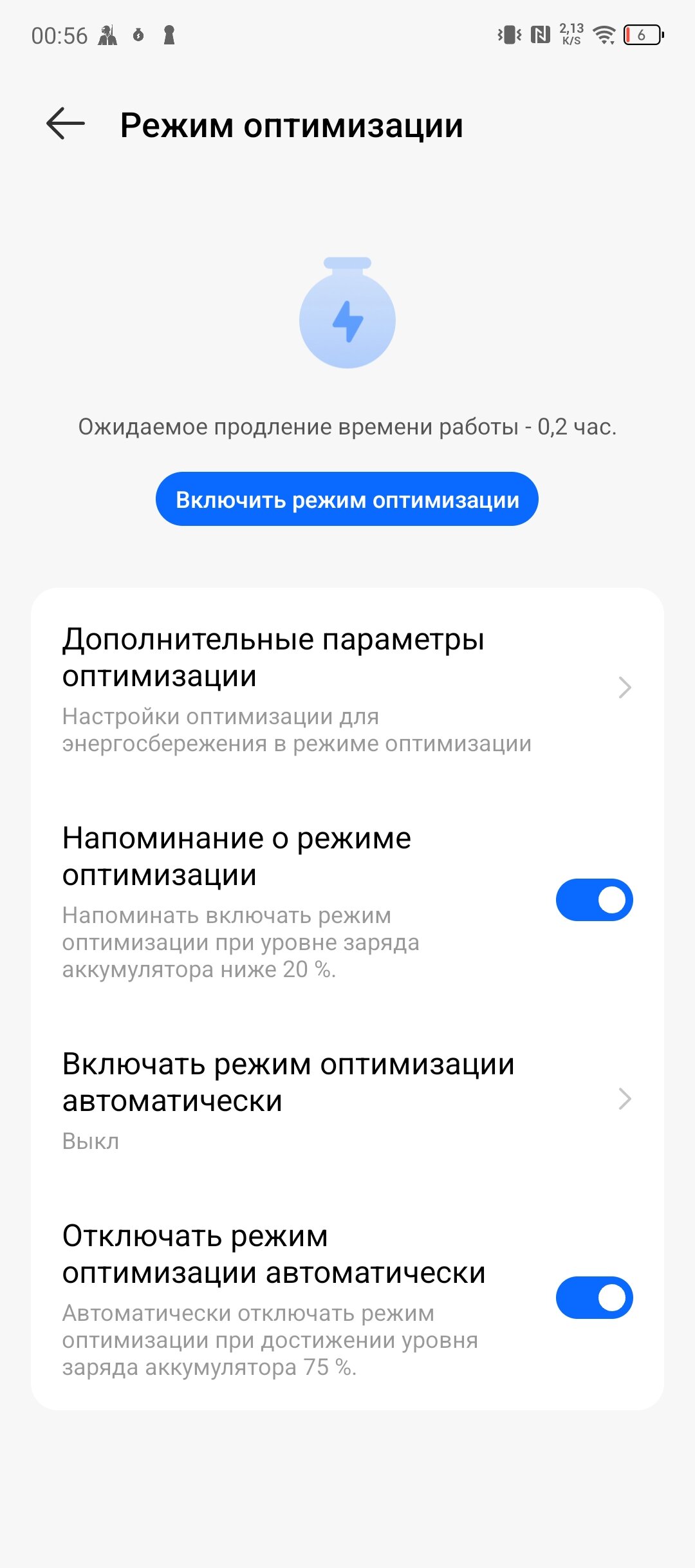Toggle Напоминание о режиме оптимизации switch
Image resolution: width=695 pixels, height=1568 pixels.
(x=594, y=900)
